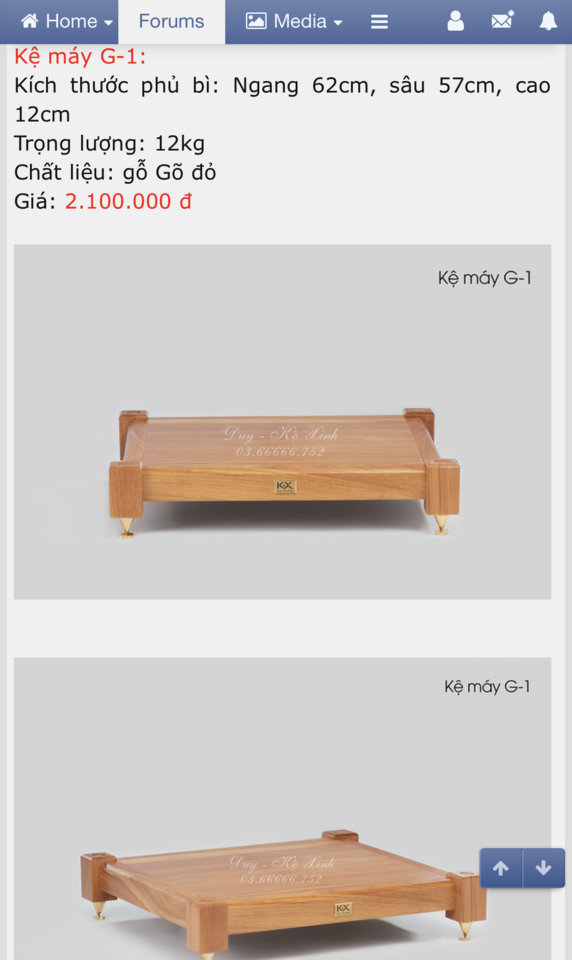Open the user account icon
Image resolution: width=572 pixels, height=960 pixels.
tap(455, 21)
